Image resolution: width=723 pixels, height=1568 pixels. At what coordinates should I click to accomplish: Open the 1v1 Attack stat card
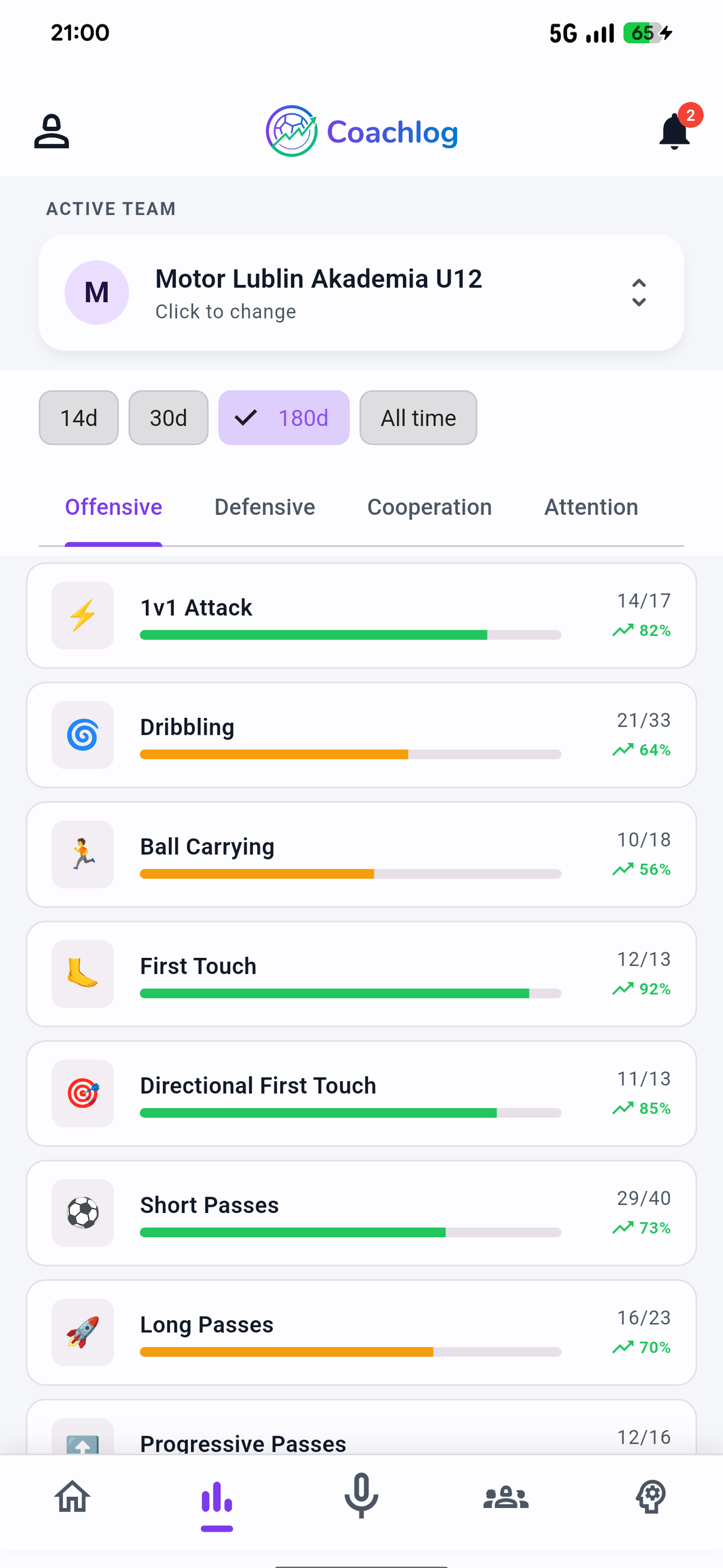coord(361,615)
